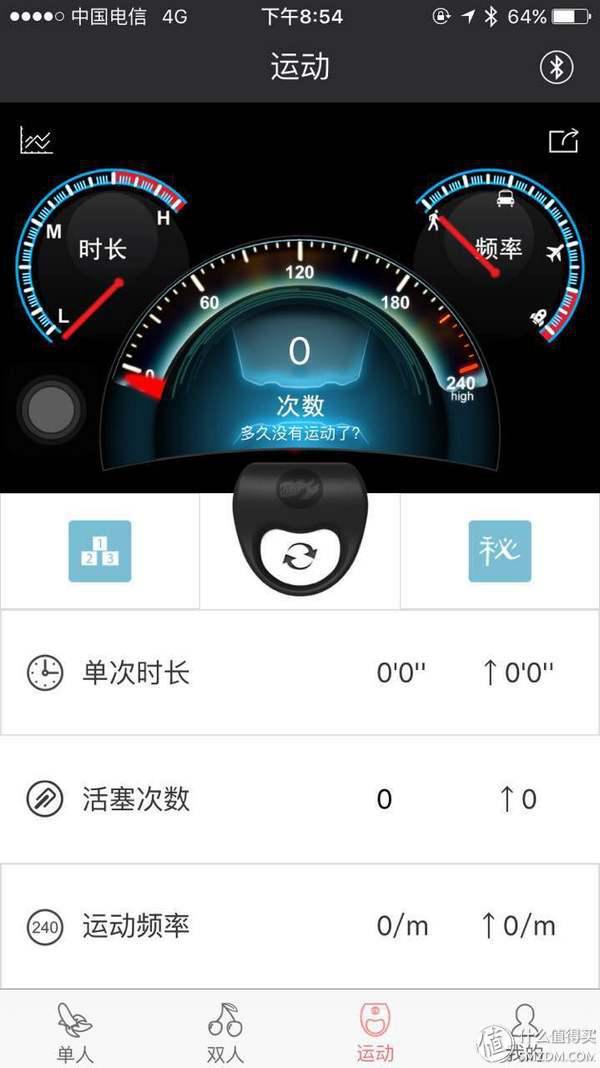Switch to the 双人 tab

[225, 1031]
